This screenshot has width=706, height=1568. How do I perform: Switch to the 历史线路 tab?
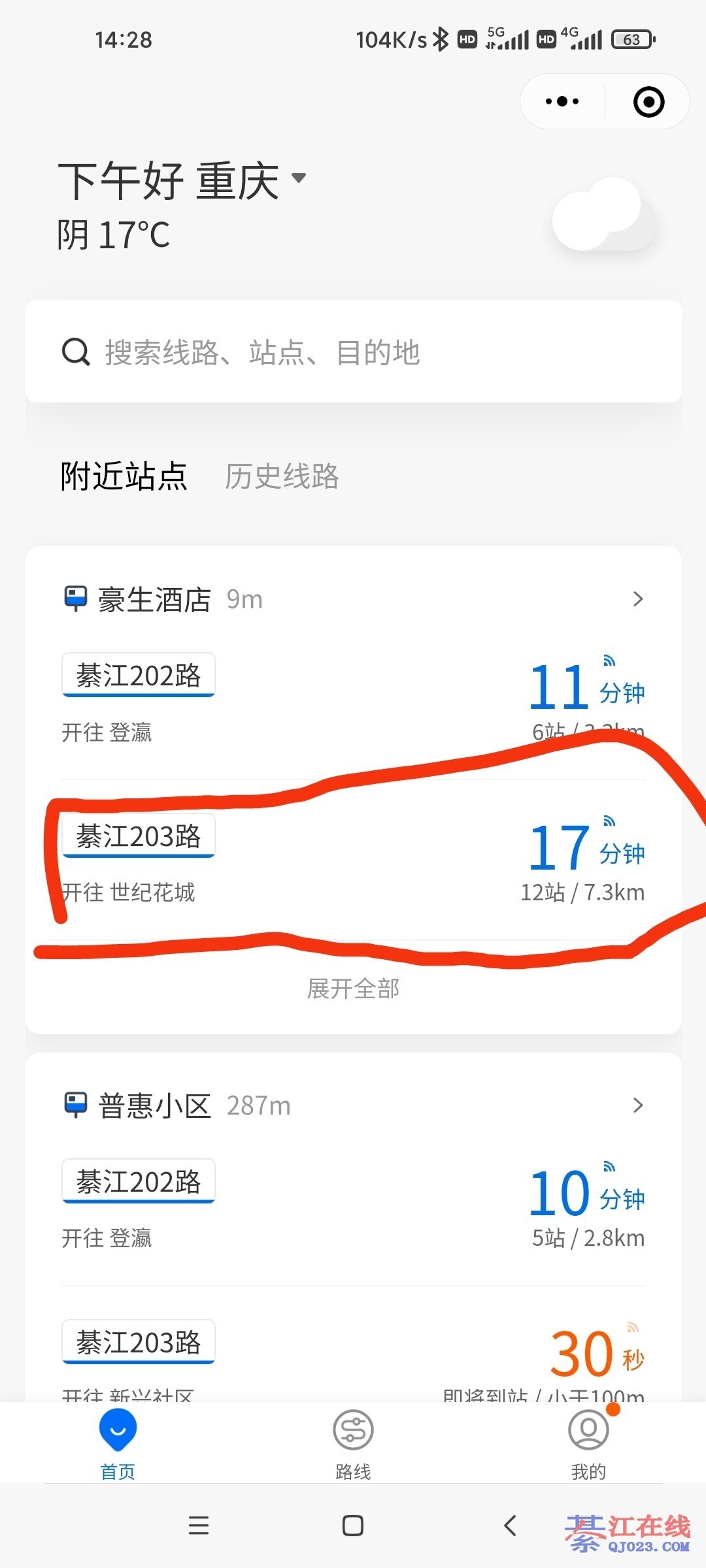coord(282,476)
